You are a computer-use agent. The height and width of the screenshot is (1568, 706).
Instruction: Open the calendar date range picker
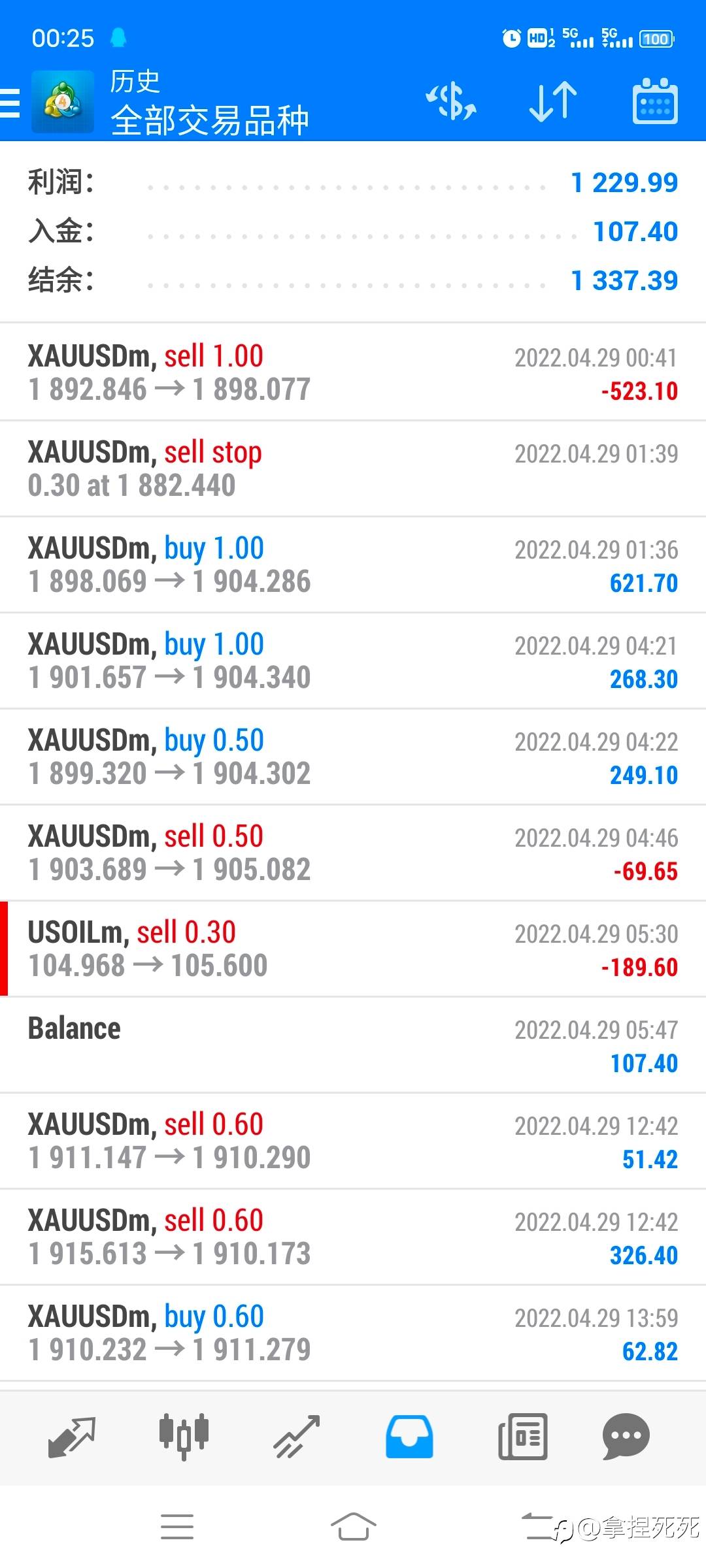click(655, 101)
